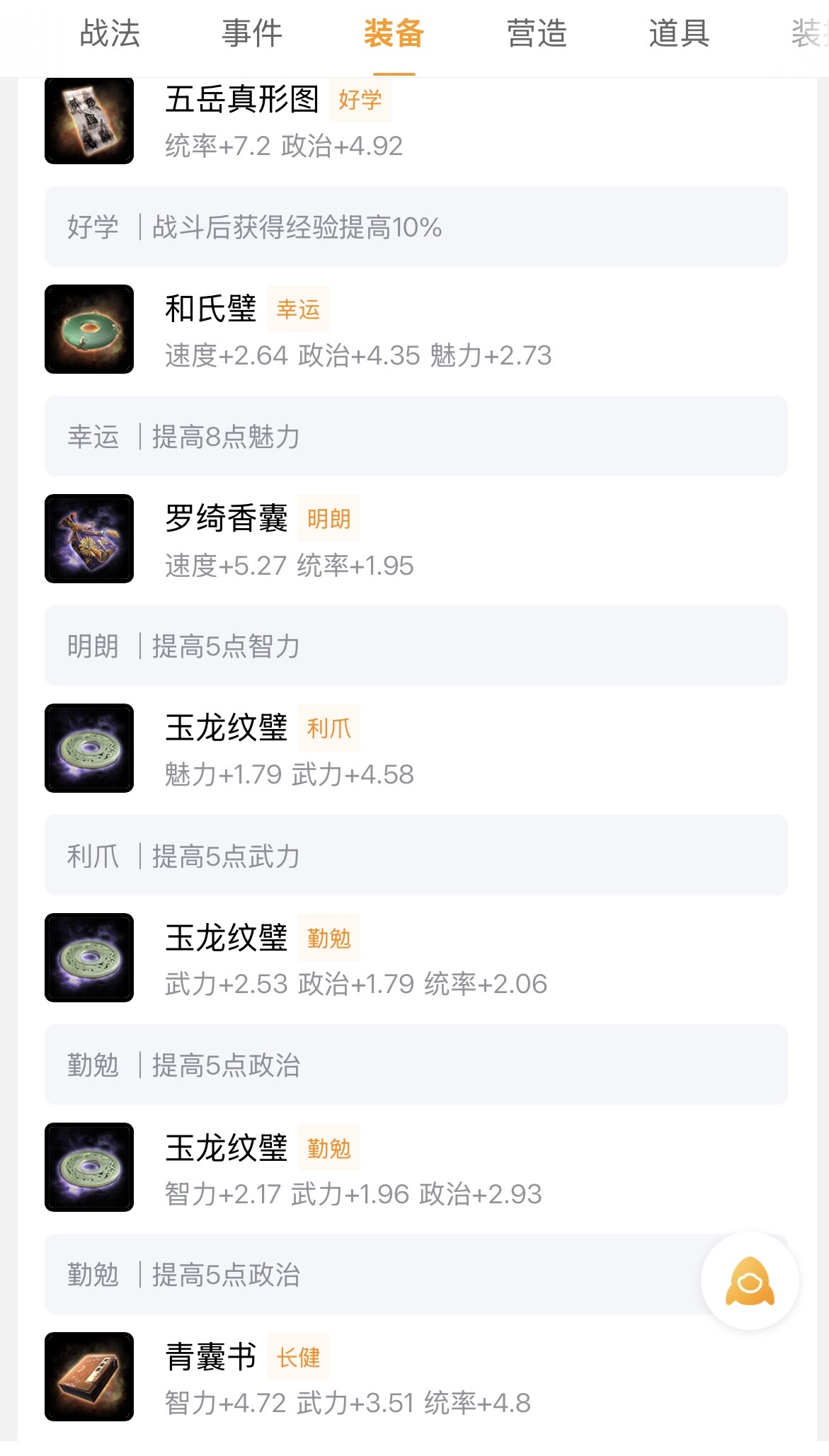Select 玉龙纹璧 with the 利爪 trait
This screenshot has height=1456, width=829.
tap(226, 728)
